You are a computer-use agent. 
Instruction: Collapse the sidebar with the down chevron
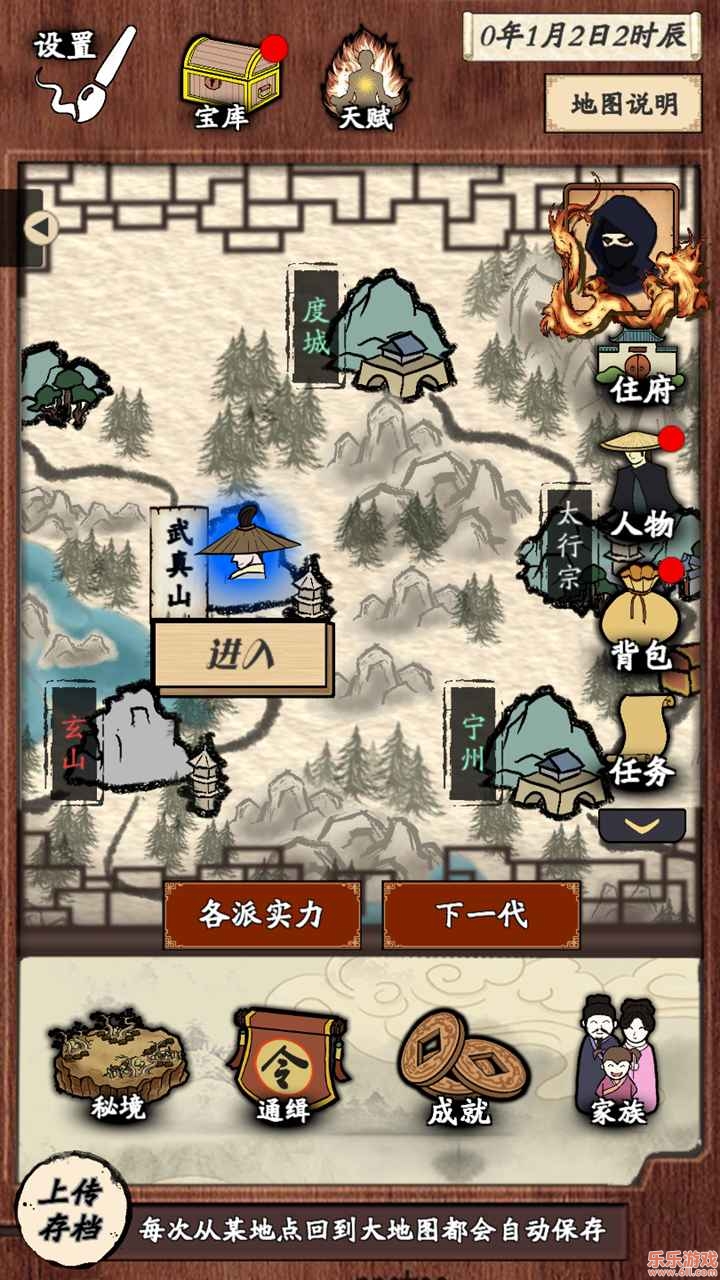click(645, 823)
